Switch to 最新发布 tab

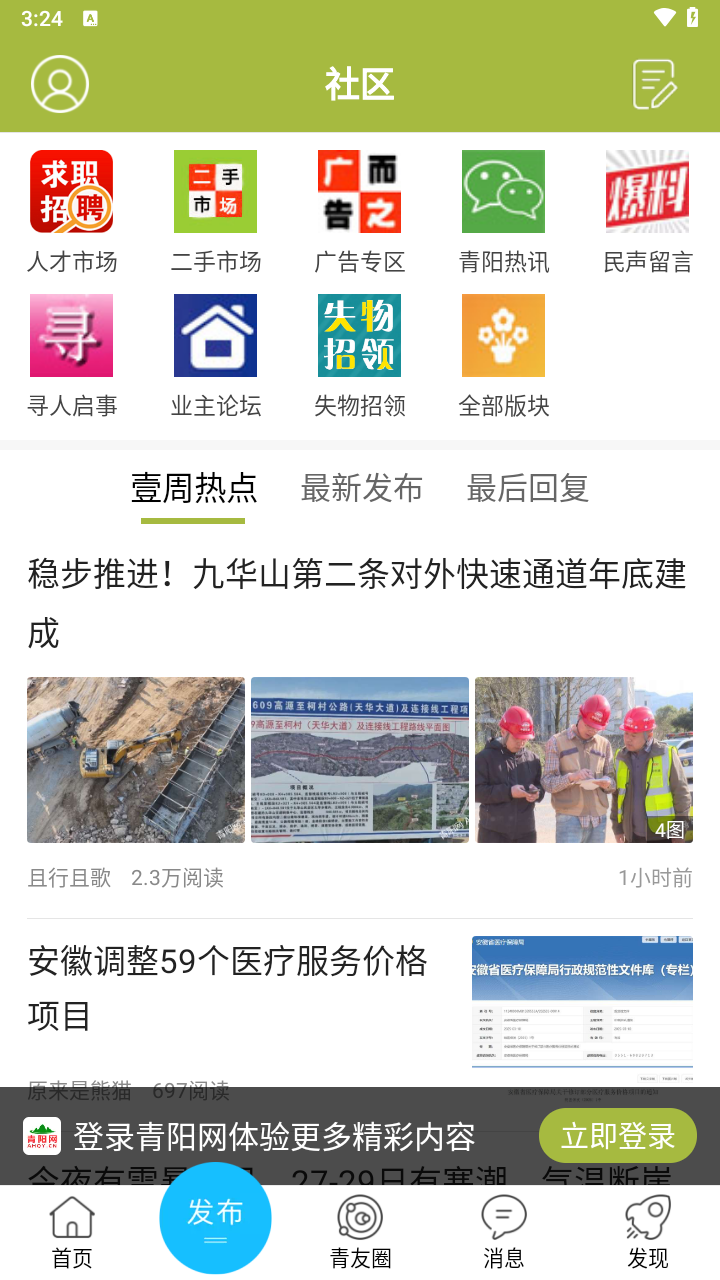point(361,488)
